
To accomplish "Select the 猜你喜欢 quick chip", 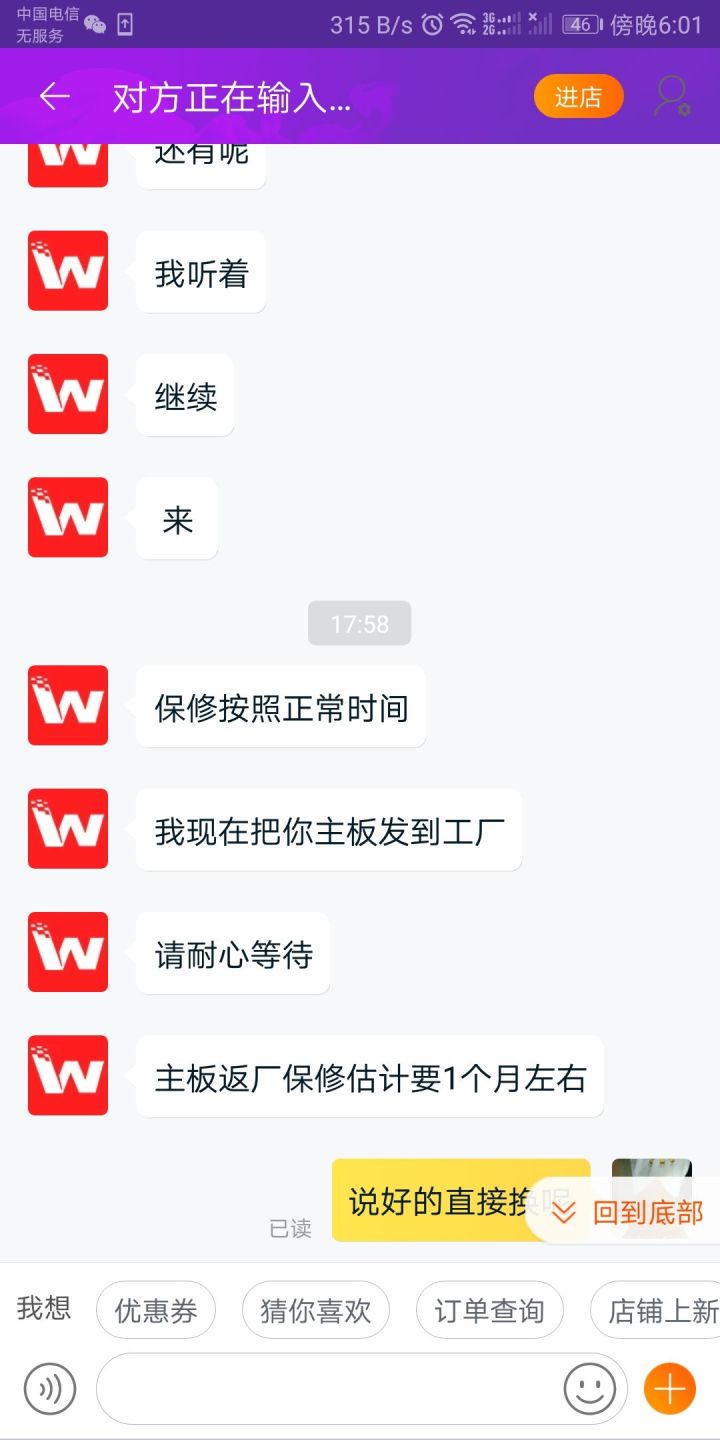I will coord(315,1310).
